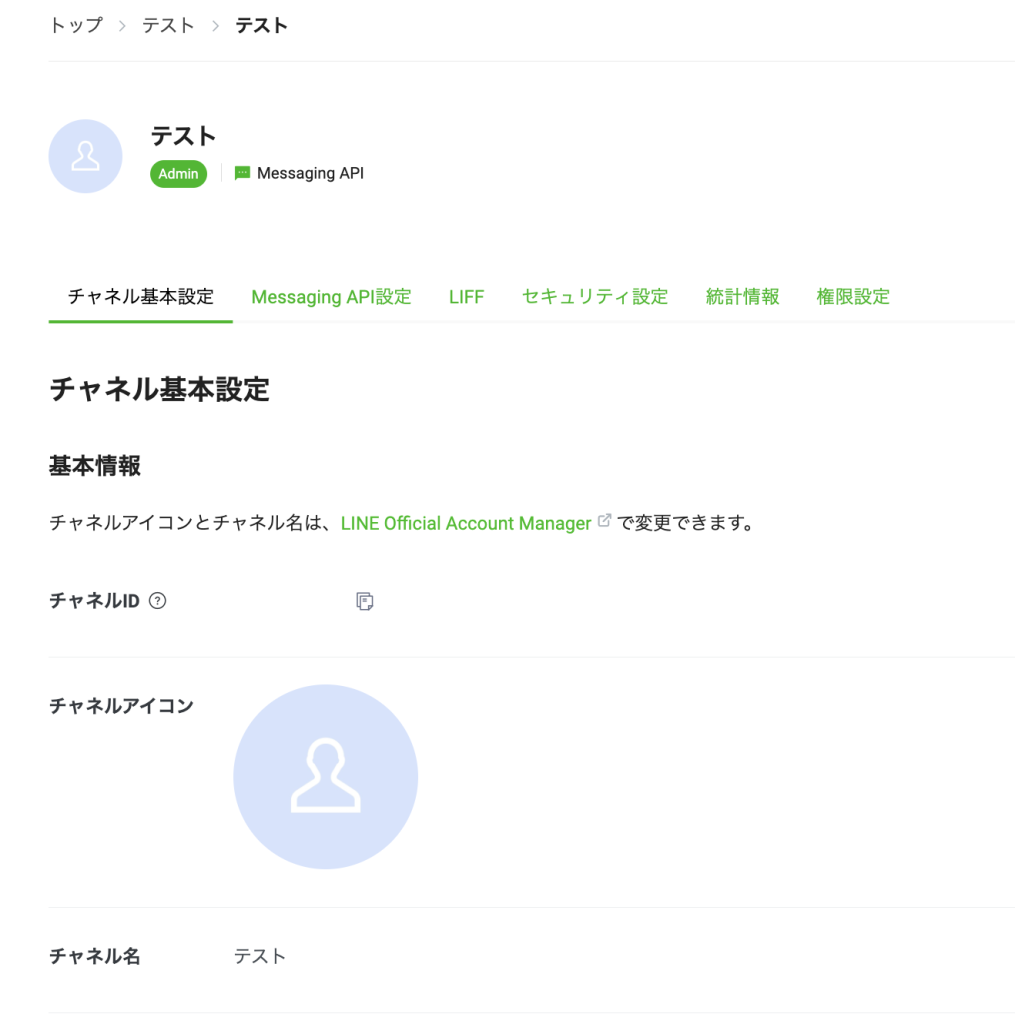Viewport: 1015px width, 1024px height.
Task: Open the LIFF tab
Action: (x=466, y=297)
